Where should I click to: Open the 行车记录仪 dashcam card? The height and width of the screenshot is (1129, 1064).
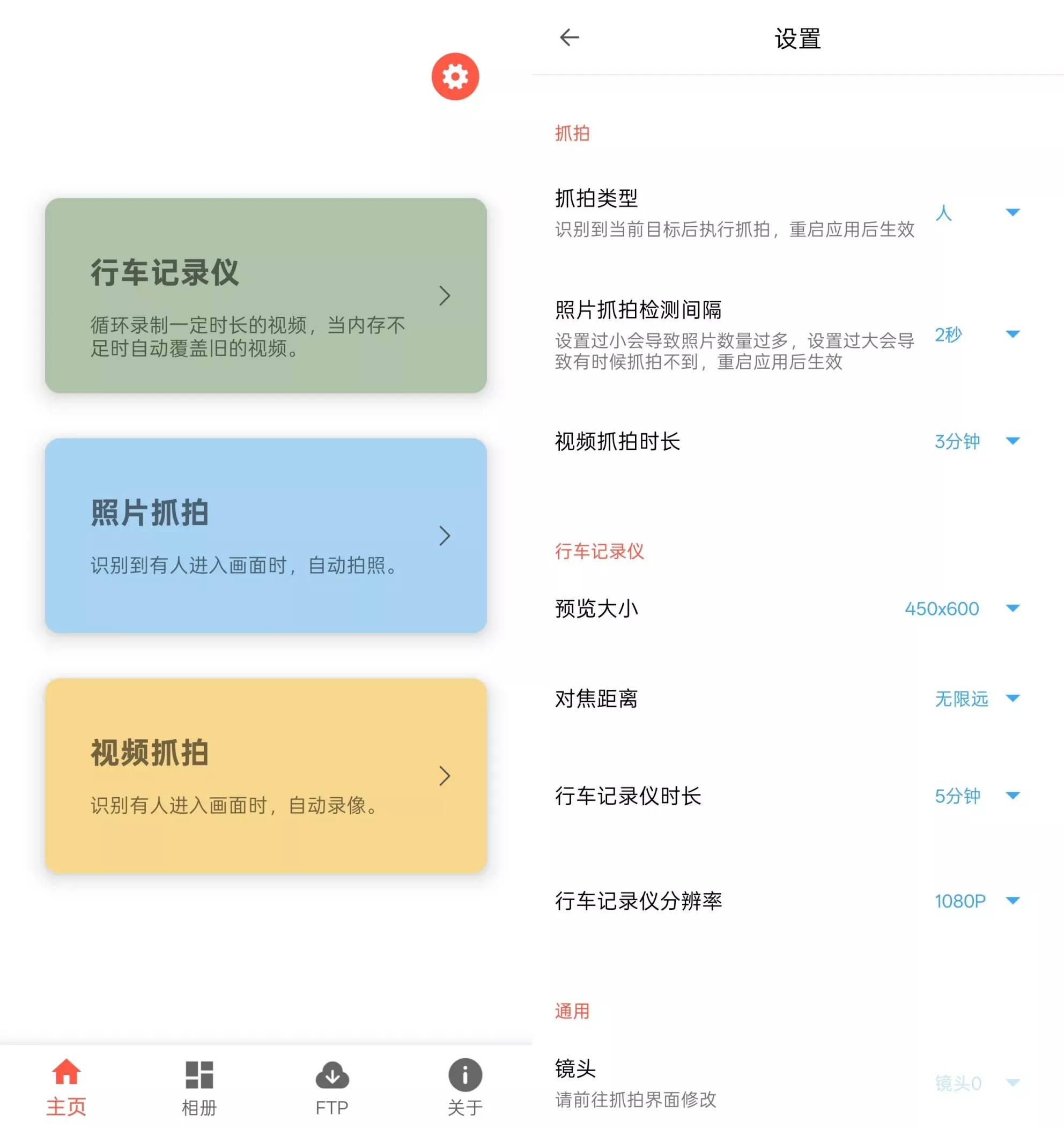point(267,295)
